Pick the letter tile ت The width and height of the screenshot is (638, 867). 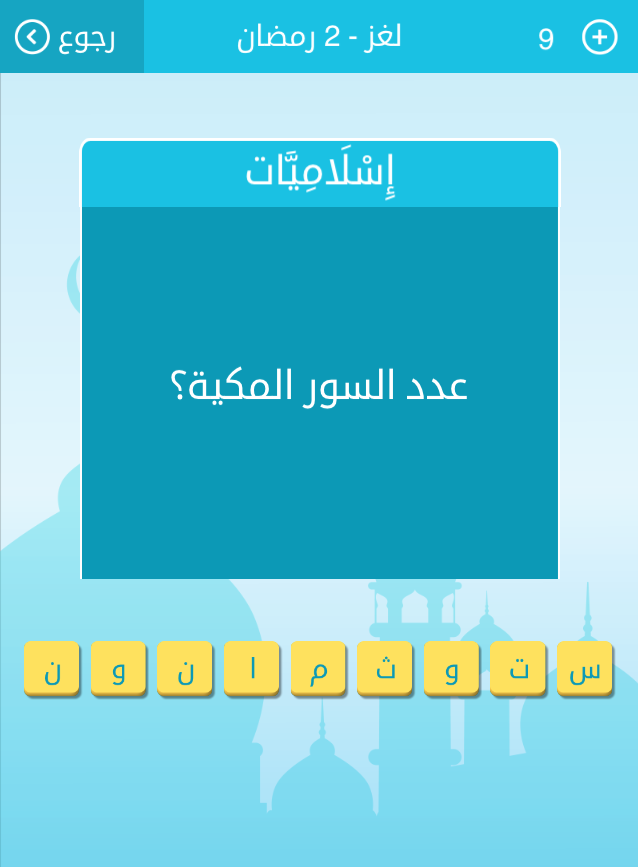coord(517,669)
